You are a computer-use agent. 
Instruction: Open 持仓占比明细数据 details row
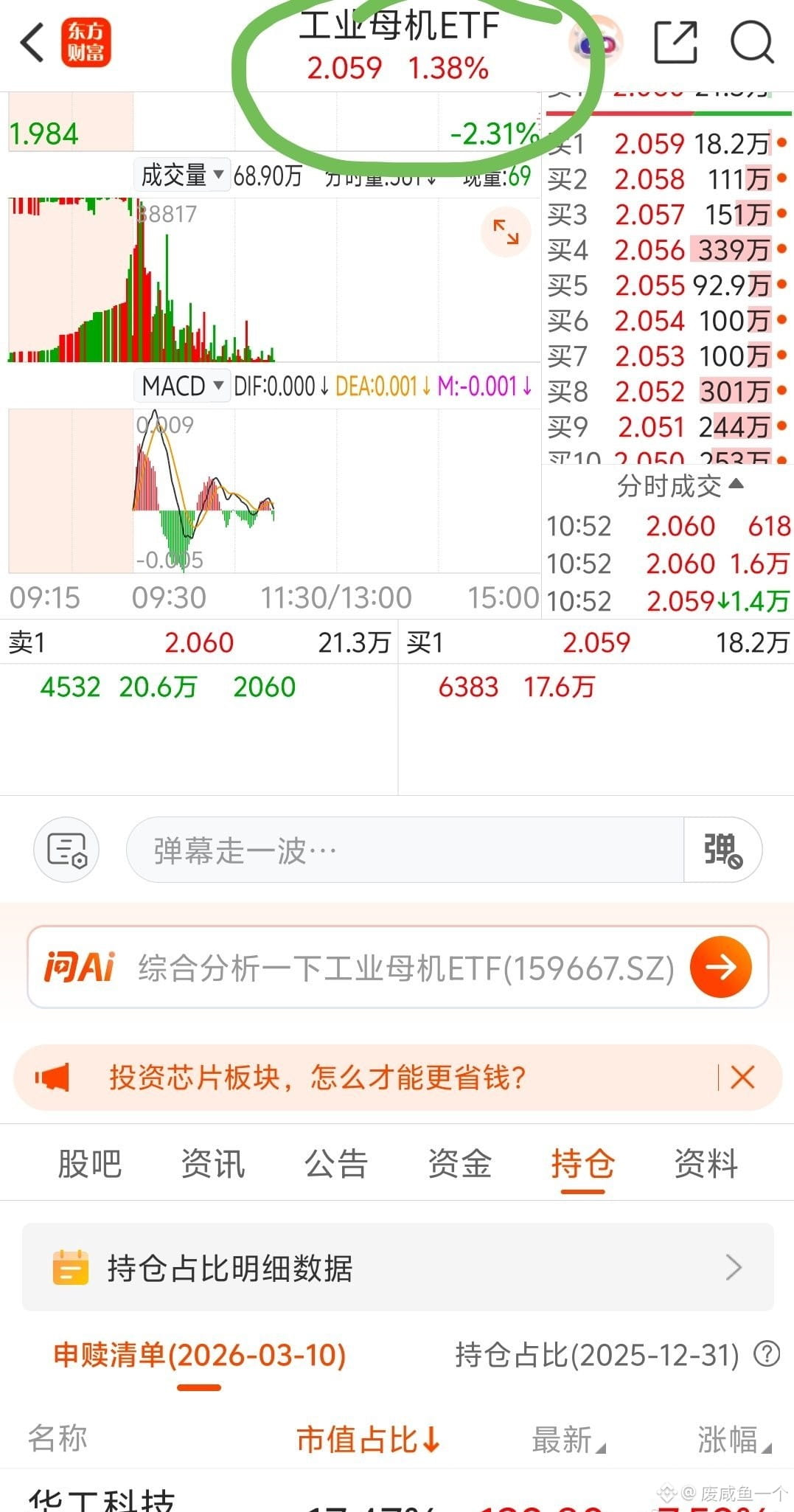tap(398, 1268)
